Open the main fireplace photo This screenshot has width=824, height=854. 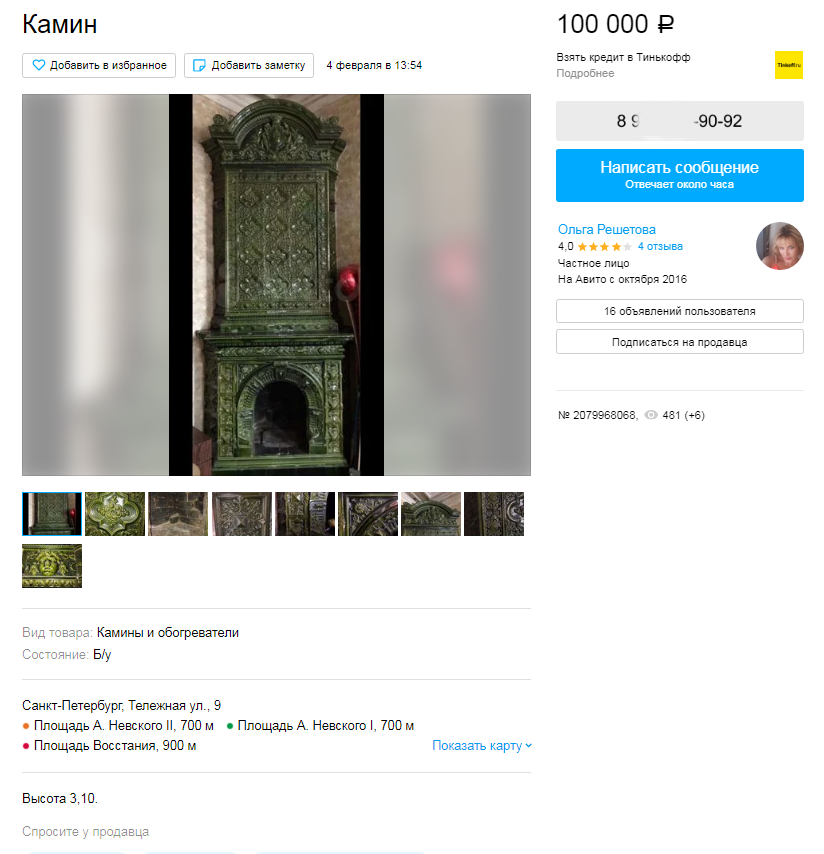click(x=276, y=285)
